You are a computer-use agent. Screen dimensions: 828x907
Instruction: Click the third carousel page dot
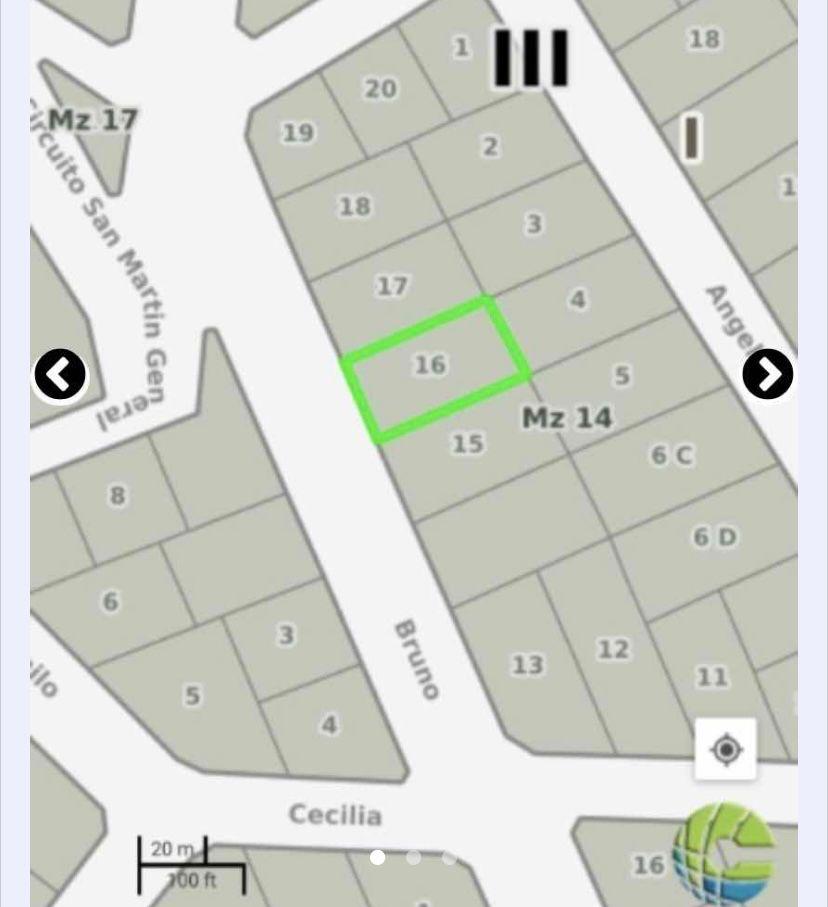[x=448, y=857]
